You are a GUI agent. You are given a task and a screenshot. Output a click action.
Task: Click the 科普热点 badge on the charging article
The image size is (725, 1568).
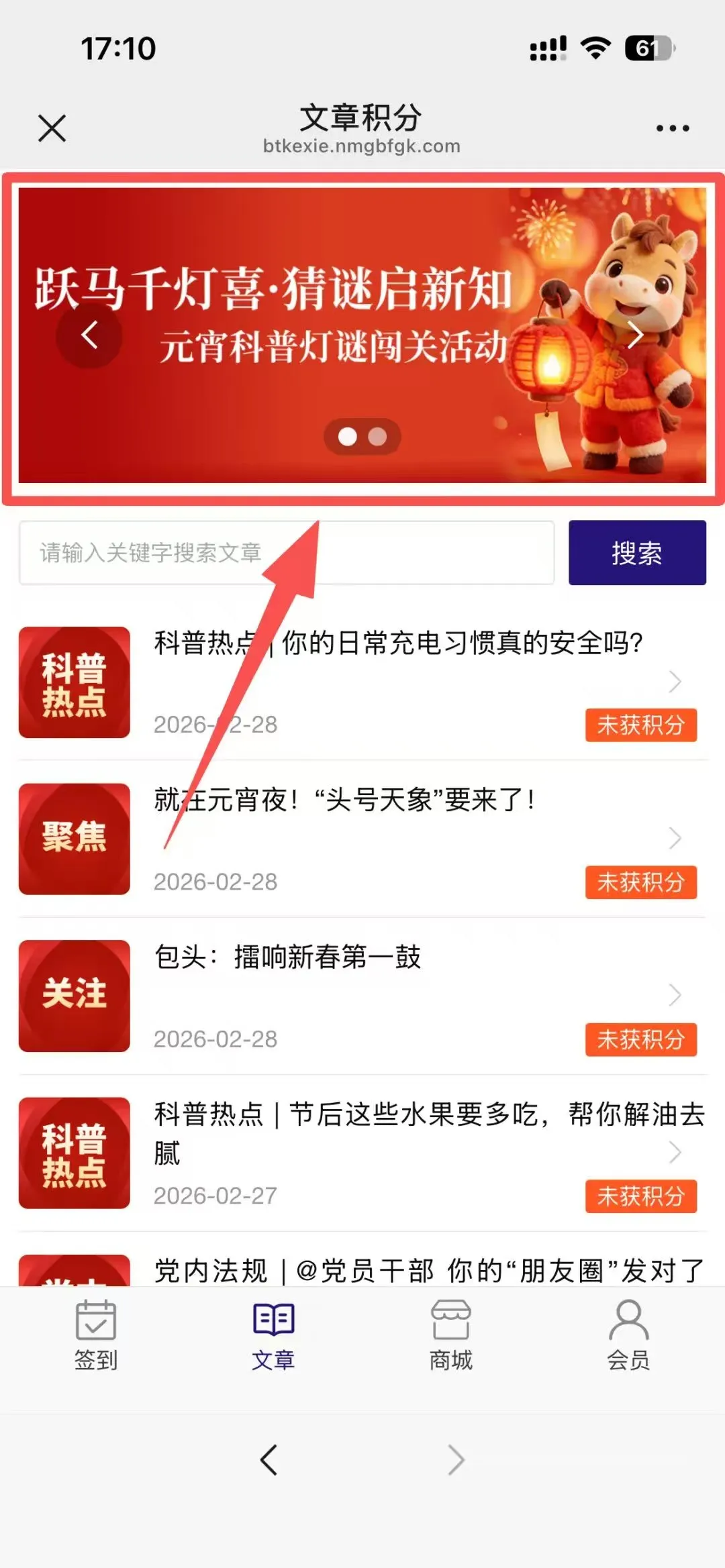(x=74, y=683)
